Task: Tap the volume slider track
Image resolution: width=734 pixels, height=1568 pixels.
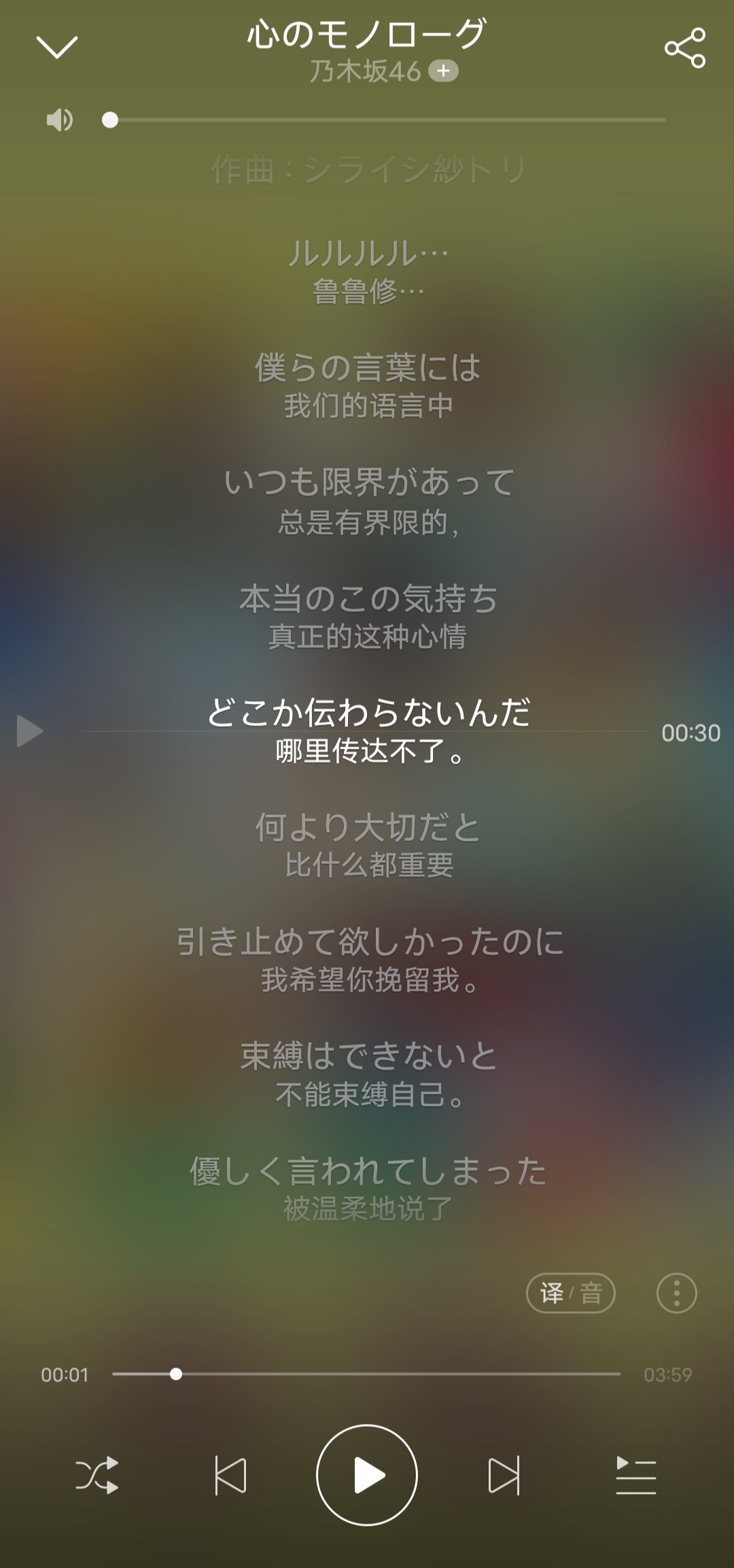Action: (387, 120)
